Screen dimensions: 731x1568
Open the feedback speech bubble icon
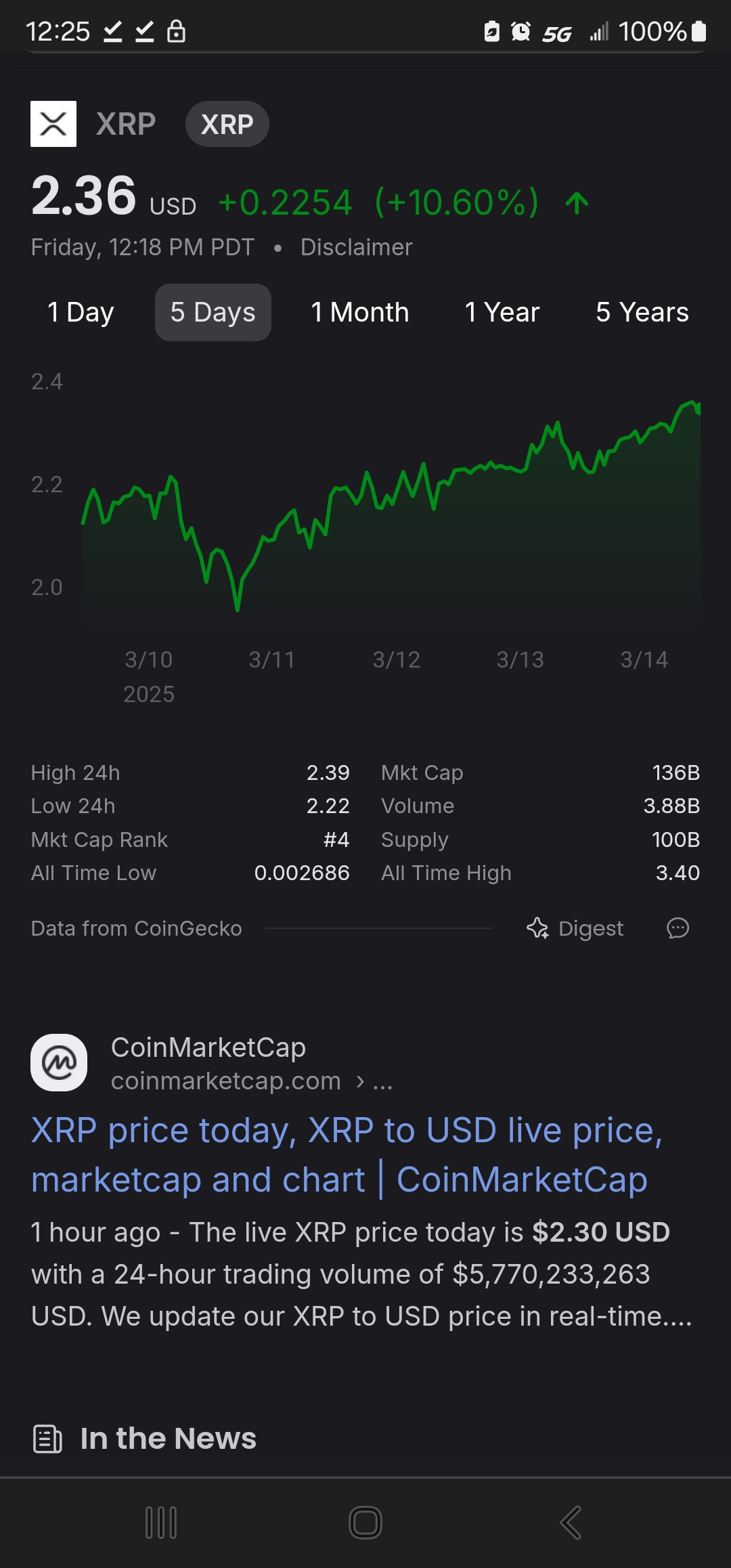tap(678, 928)
